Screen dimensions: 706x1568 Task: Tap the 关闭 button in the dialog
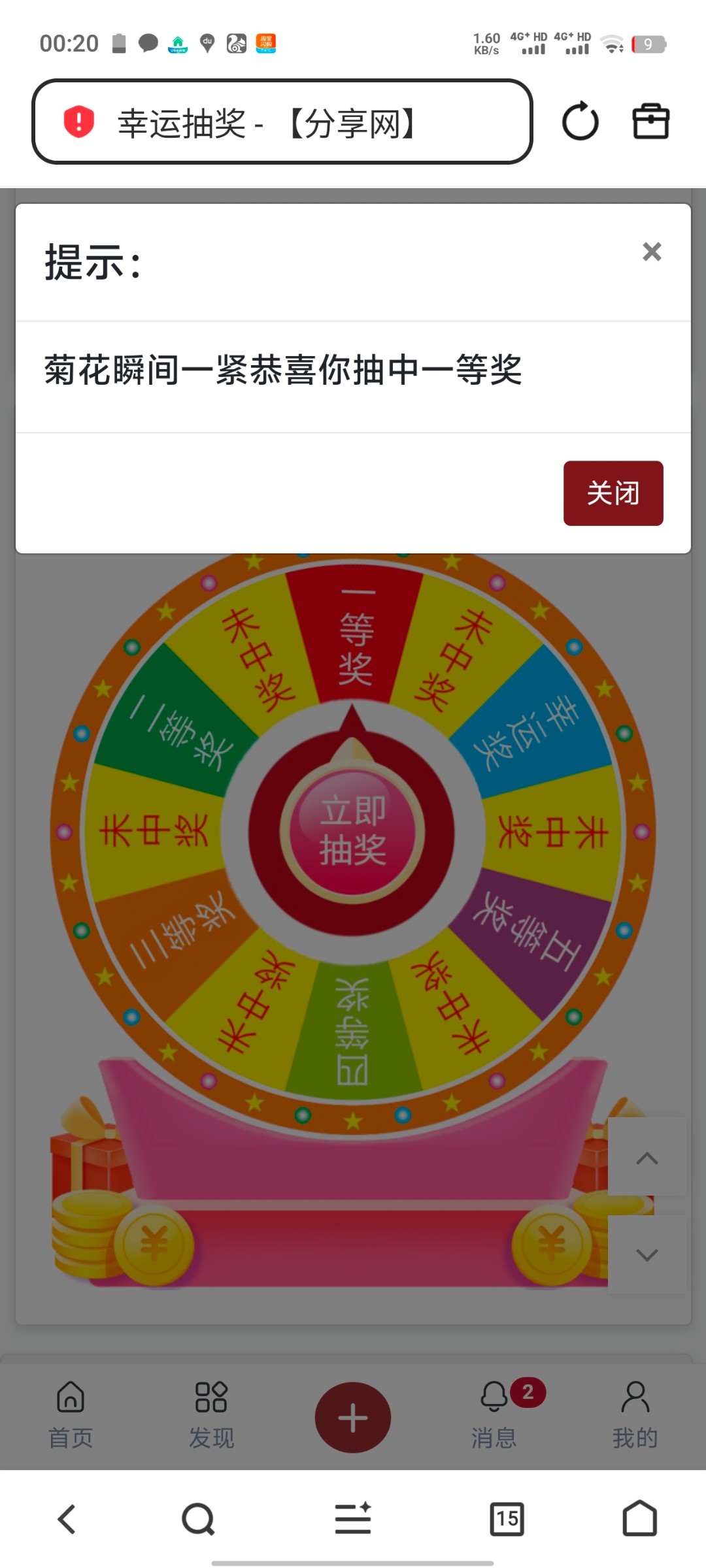[x=613, y=493]
